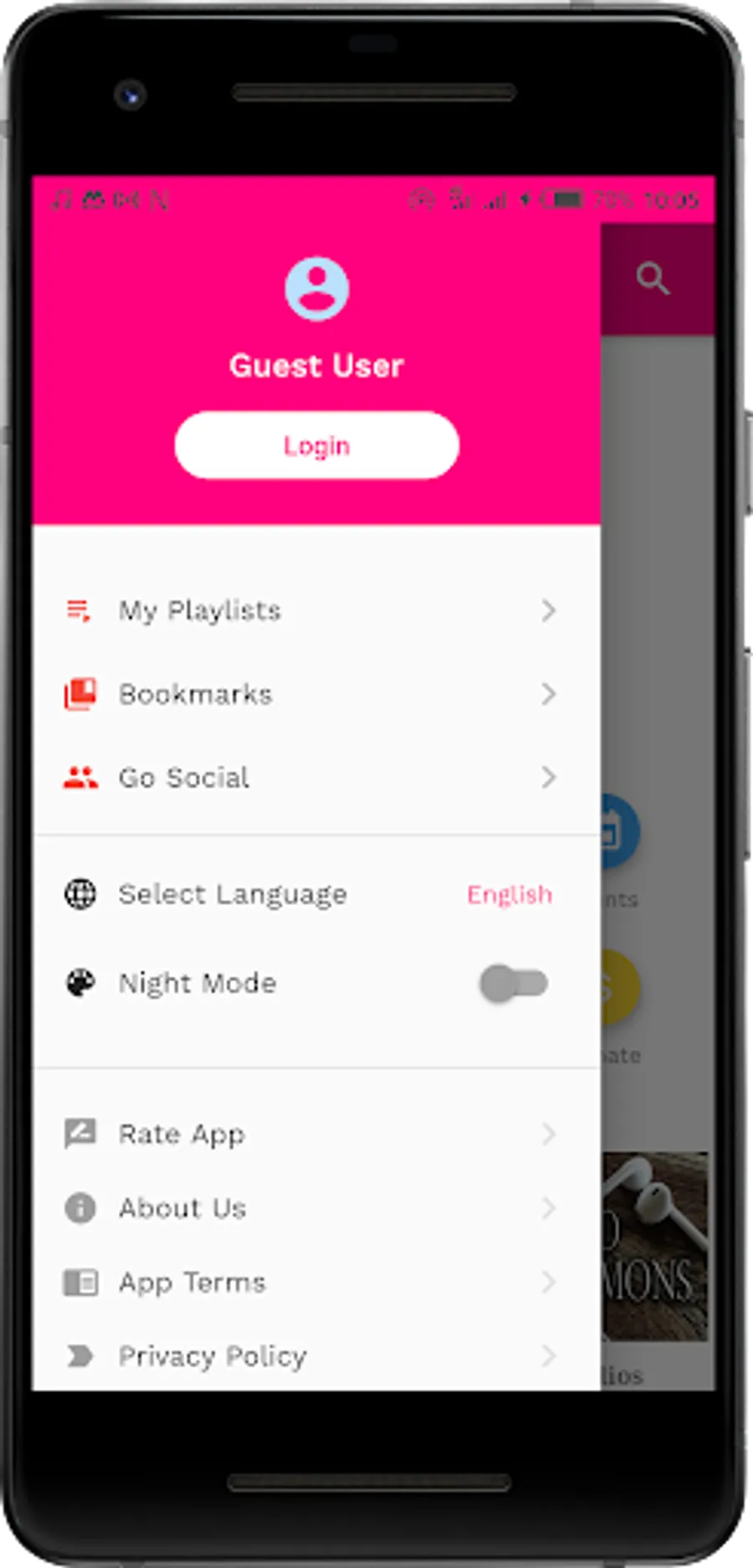This screenshot has width=753, height=1568.
Task: Open Bookmarks
Action: [316, 694]
